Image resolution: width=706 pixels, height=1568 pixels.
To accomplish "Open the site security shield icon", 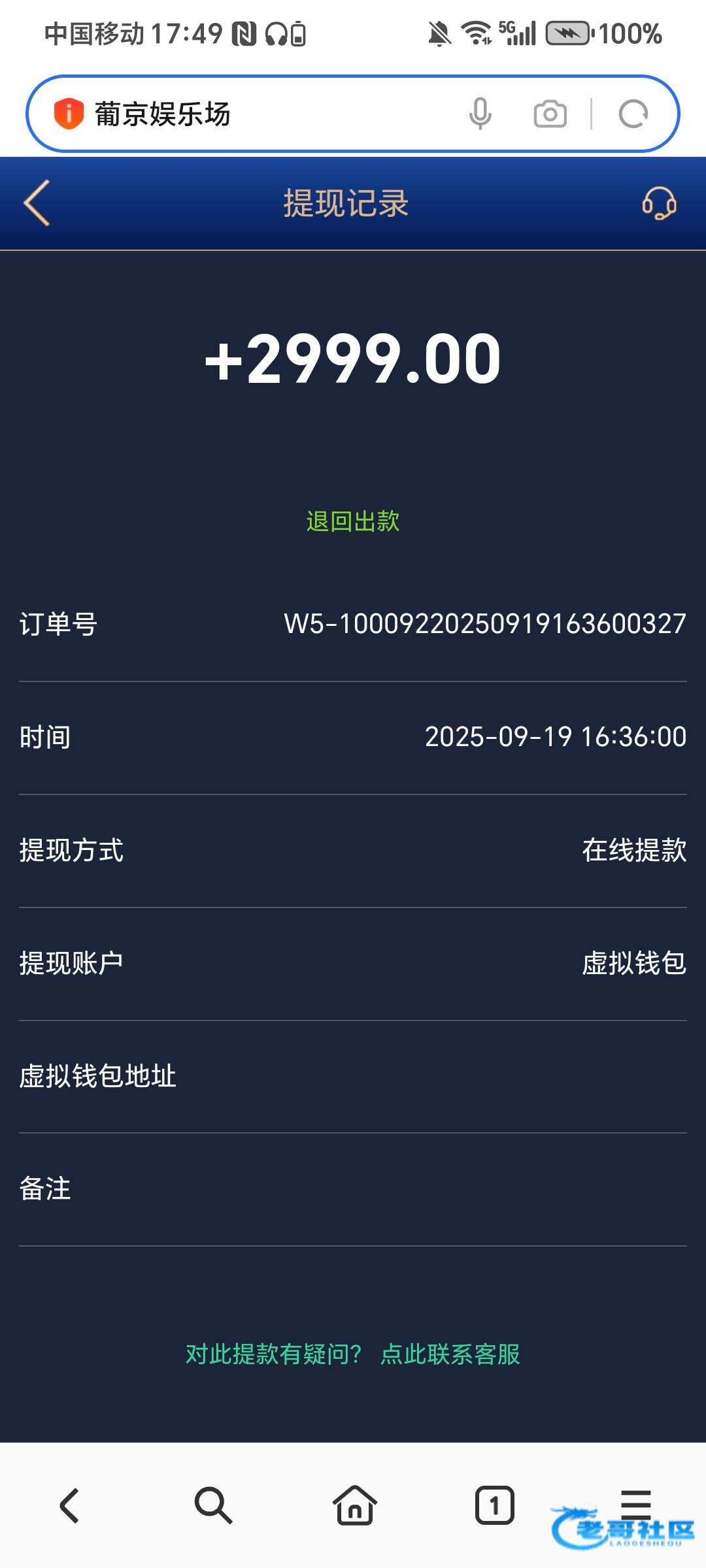I will (x=69, y=114).
